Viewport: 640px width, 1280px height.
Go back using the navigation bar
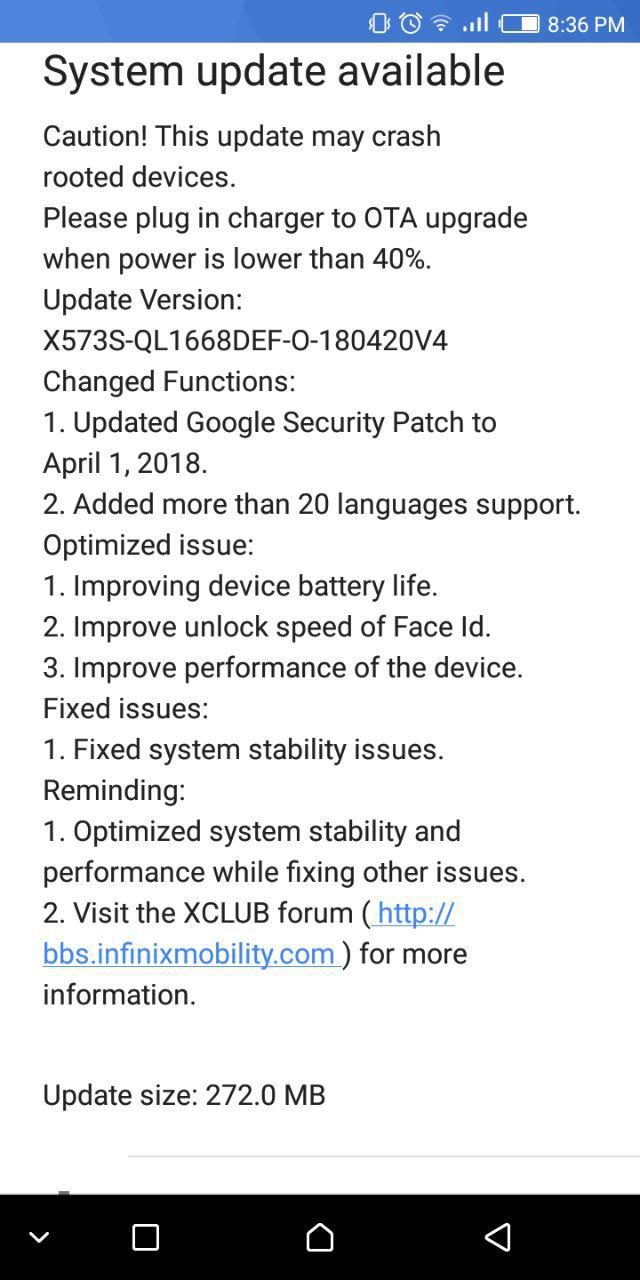click(x=497, y=1237)
